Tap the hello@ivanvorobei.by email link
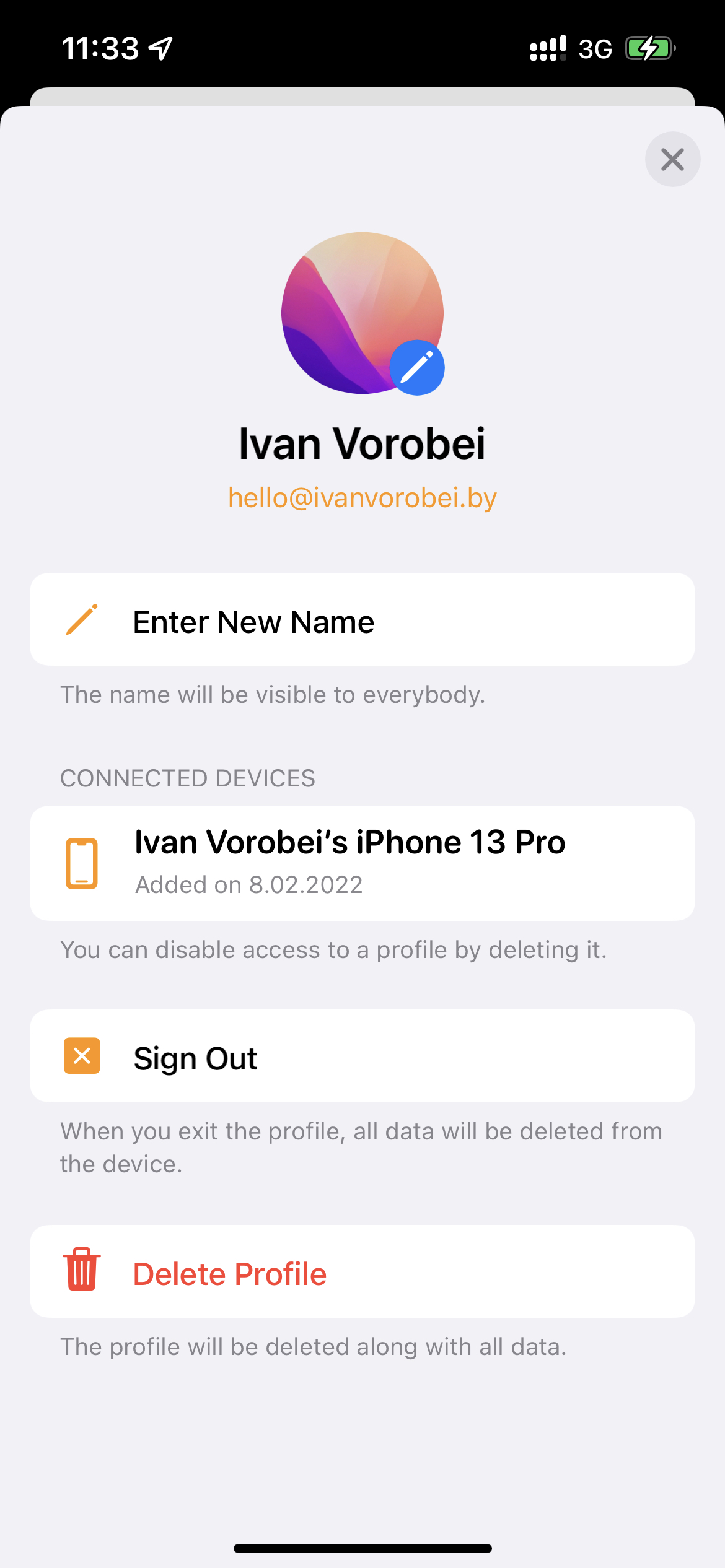The image size is (725, 1568). click(362, 498)
